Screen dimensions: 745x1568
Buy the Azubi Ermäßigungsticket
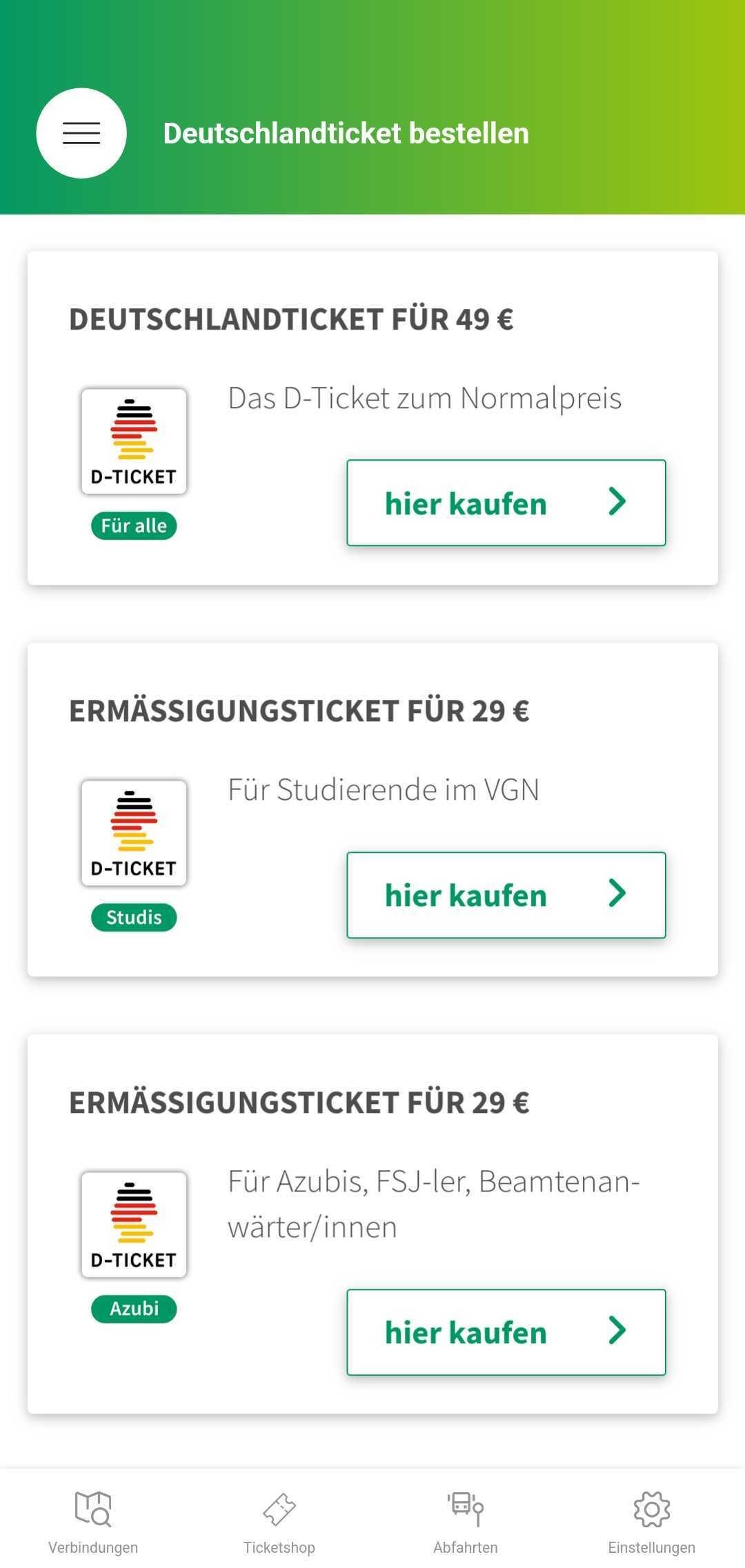tap(506, 1332)
